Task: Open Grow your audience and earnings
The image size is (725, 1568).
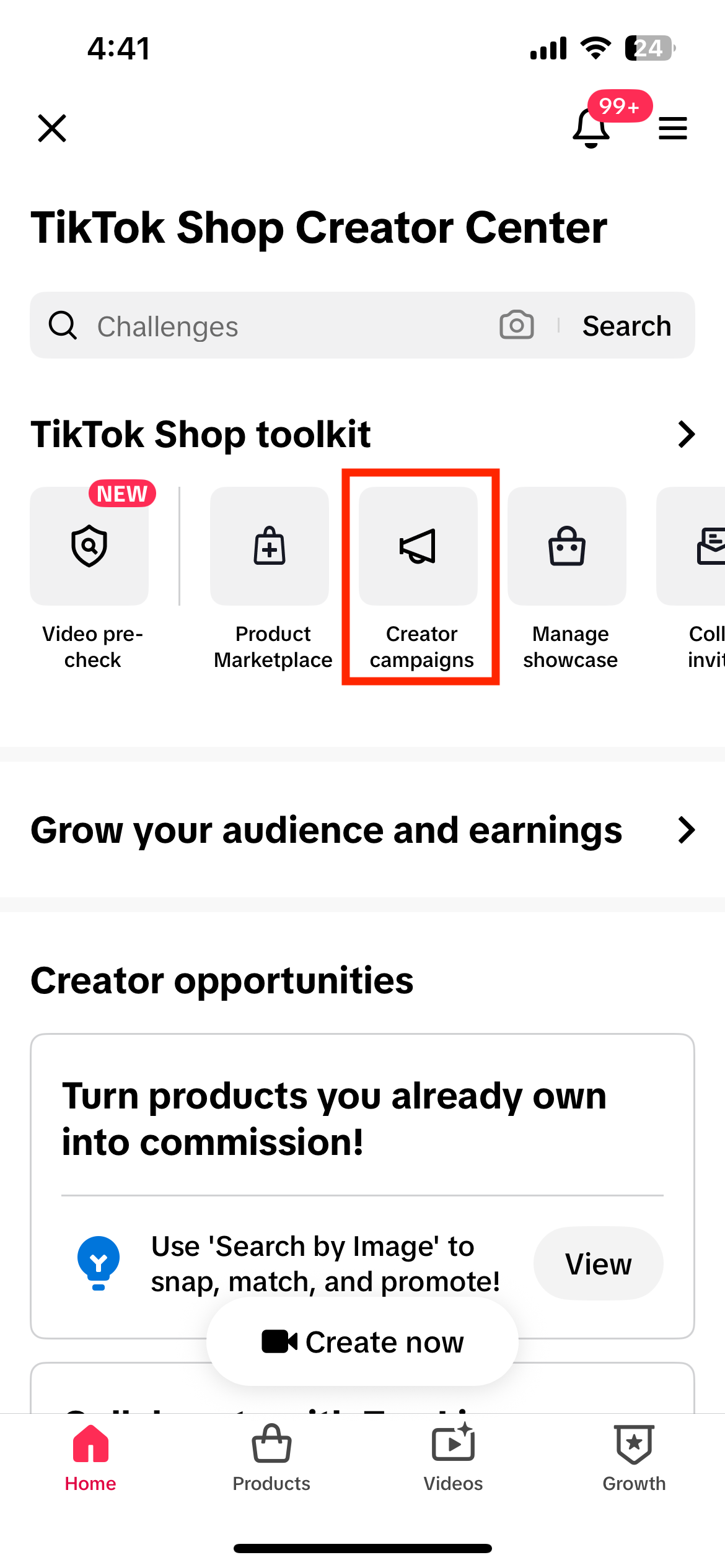Action: [x=686, y=830]
